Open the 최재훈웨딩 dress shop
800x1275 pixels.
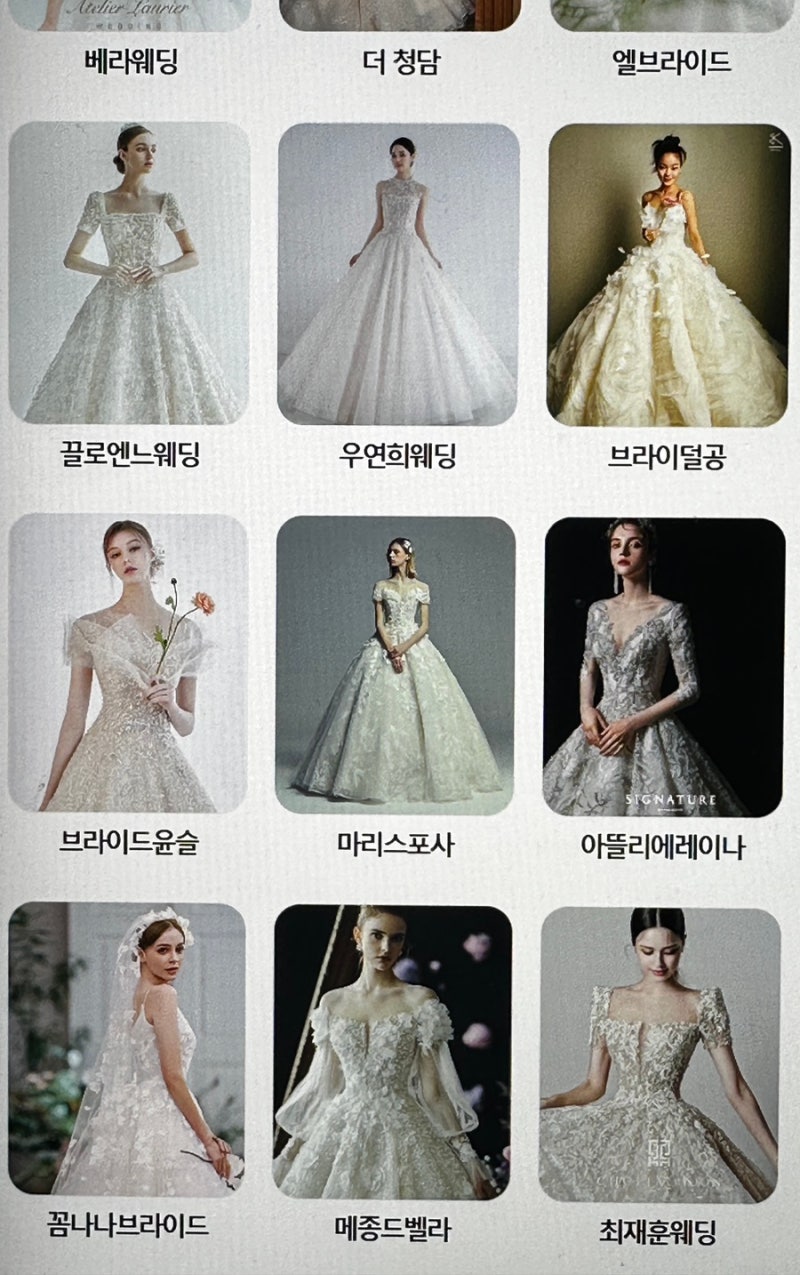660,1054
